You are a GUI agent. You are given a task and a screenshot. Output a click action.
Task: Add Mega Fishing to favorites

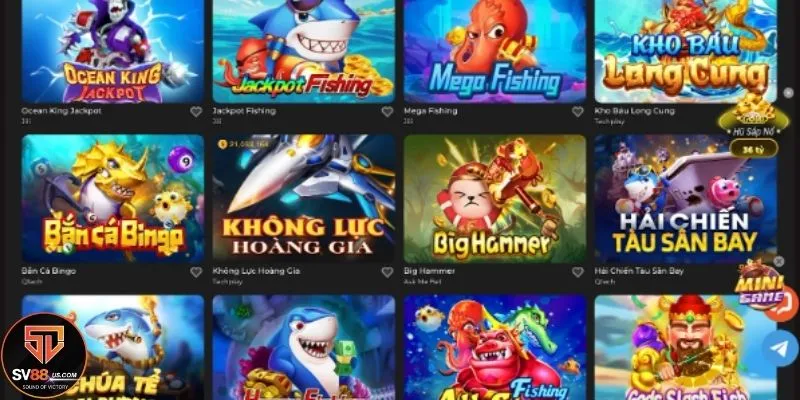click(578, 112)
